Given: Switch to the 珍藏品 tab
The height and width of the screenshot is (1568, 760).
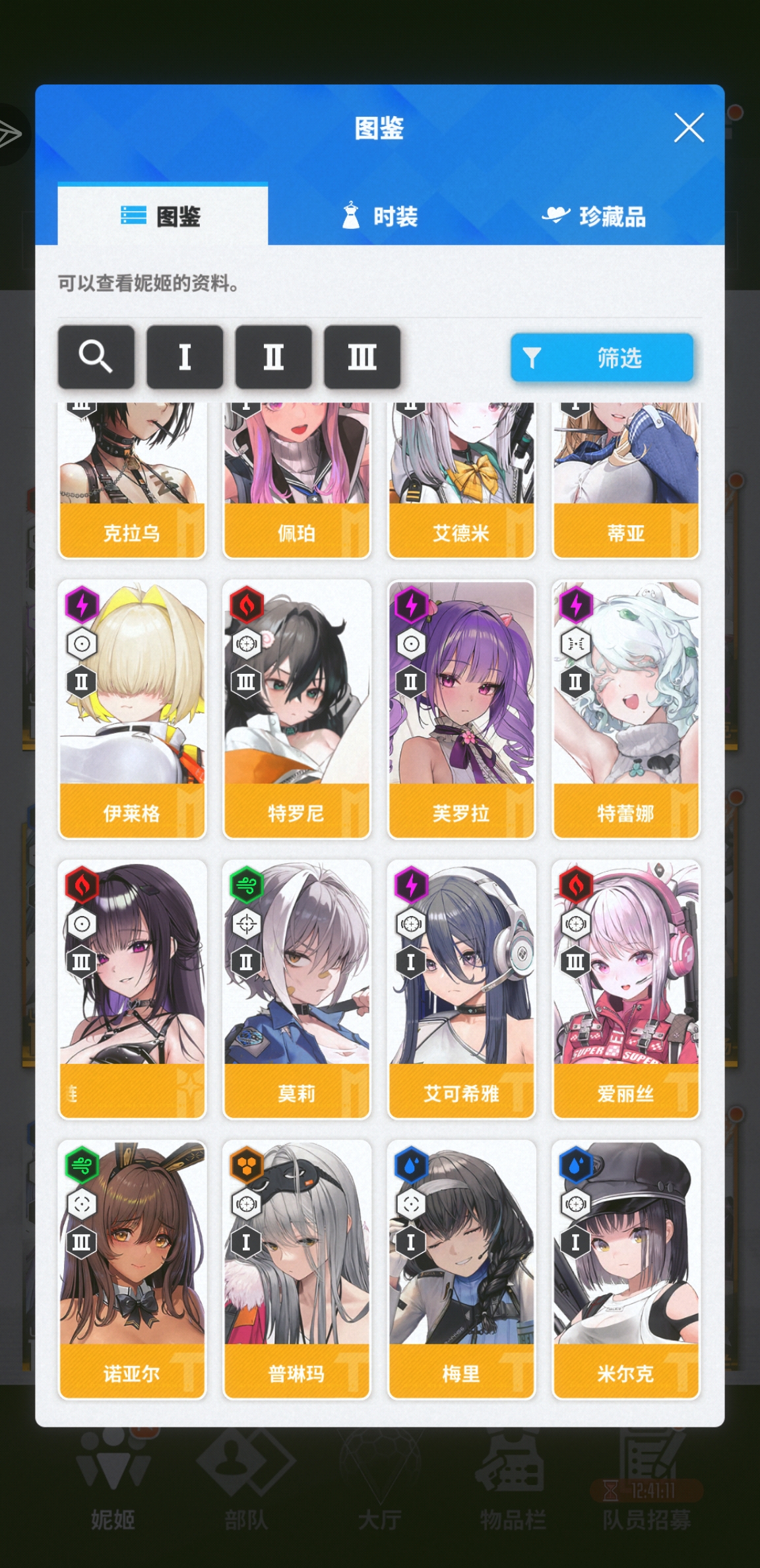Looking at the screenshot, I should click(x=594, y=216).
